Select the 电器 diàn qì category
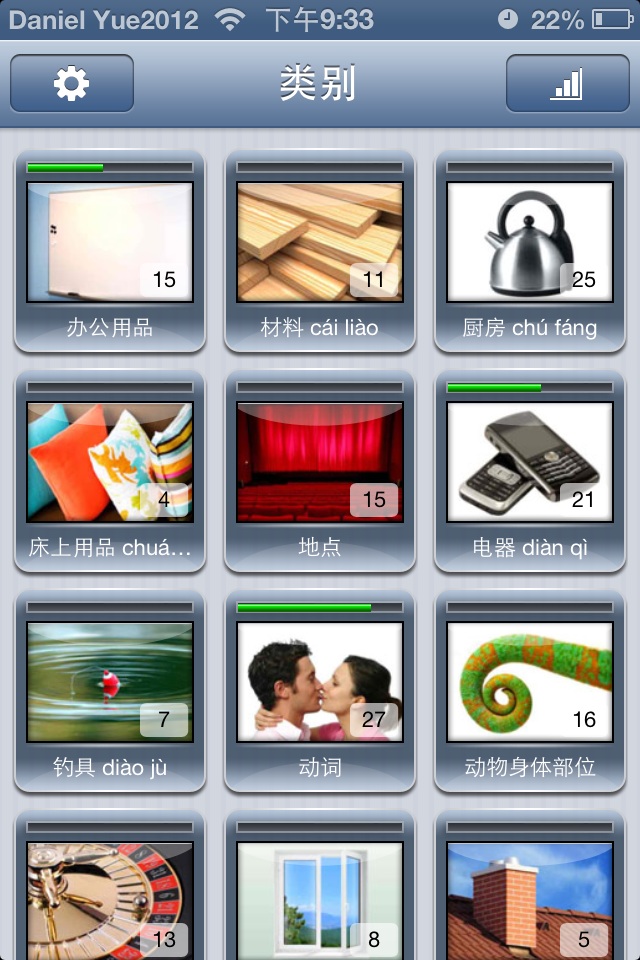 530,470
